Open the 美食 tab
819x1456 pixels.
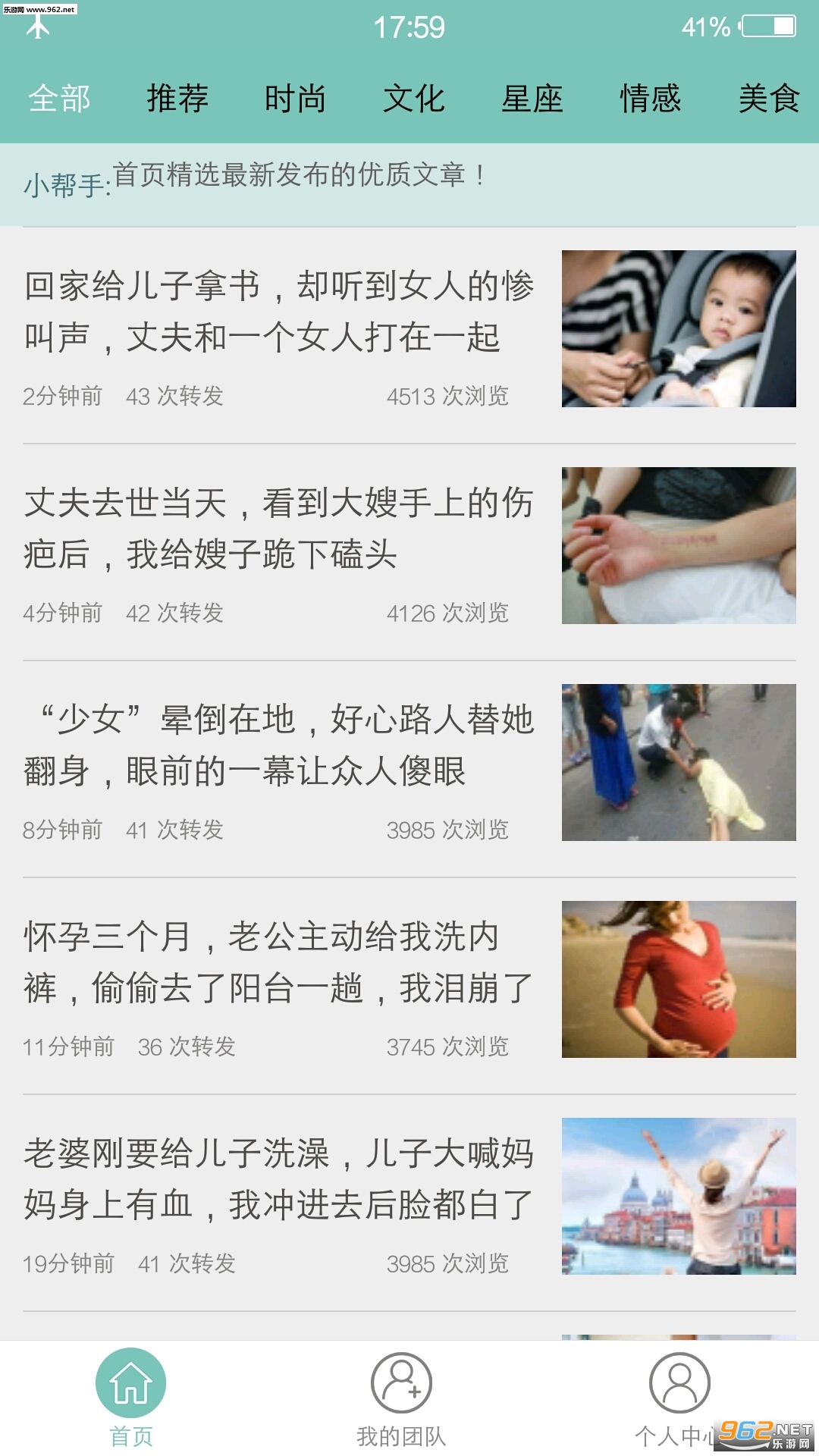769,99
